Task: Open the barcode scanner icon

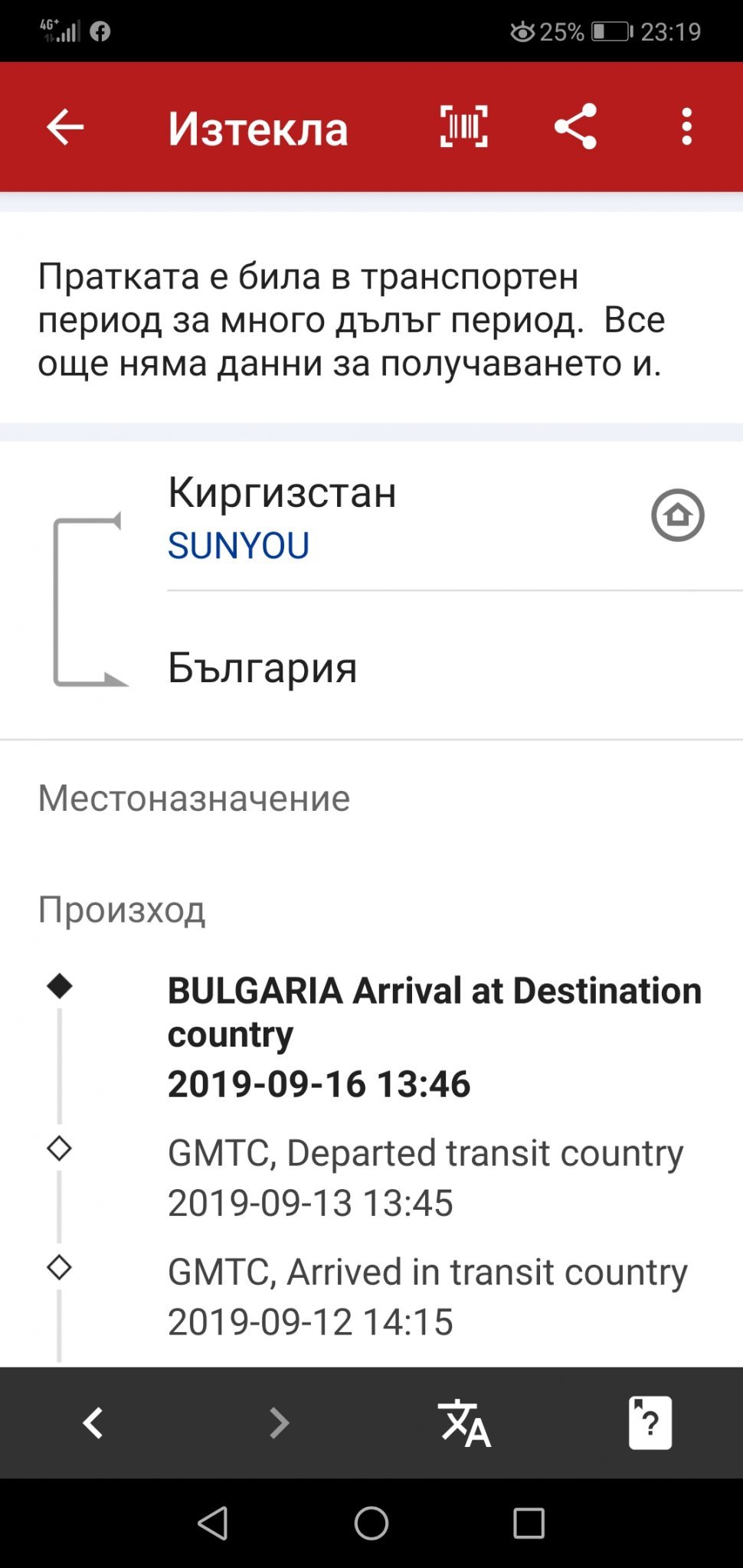Action: click(x=464, y=127)
